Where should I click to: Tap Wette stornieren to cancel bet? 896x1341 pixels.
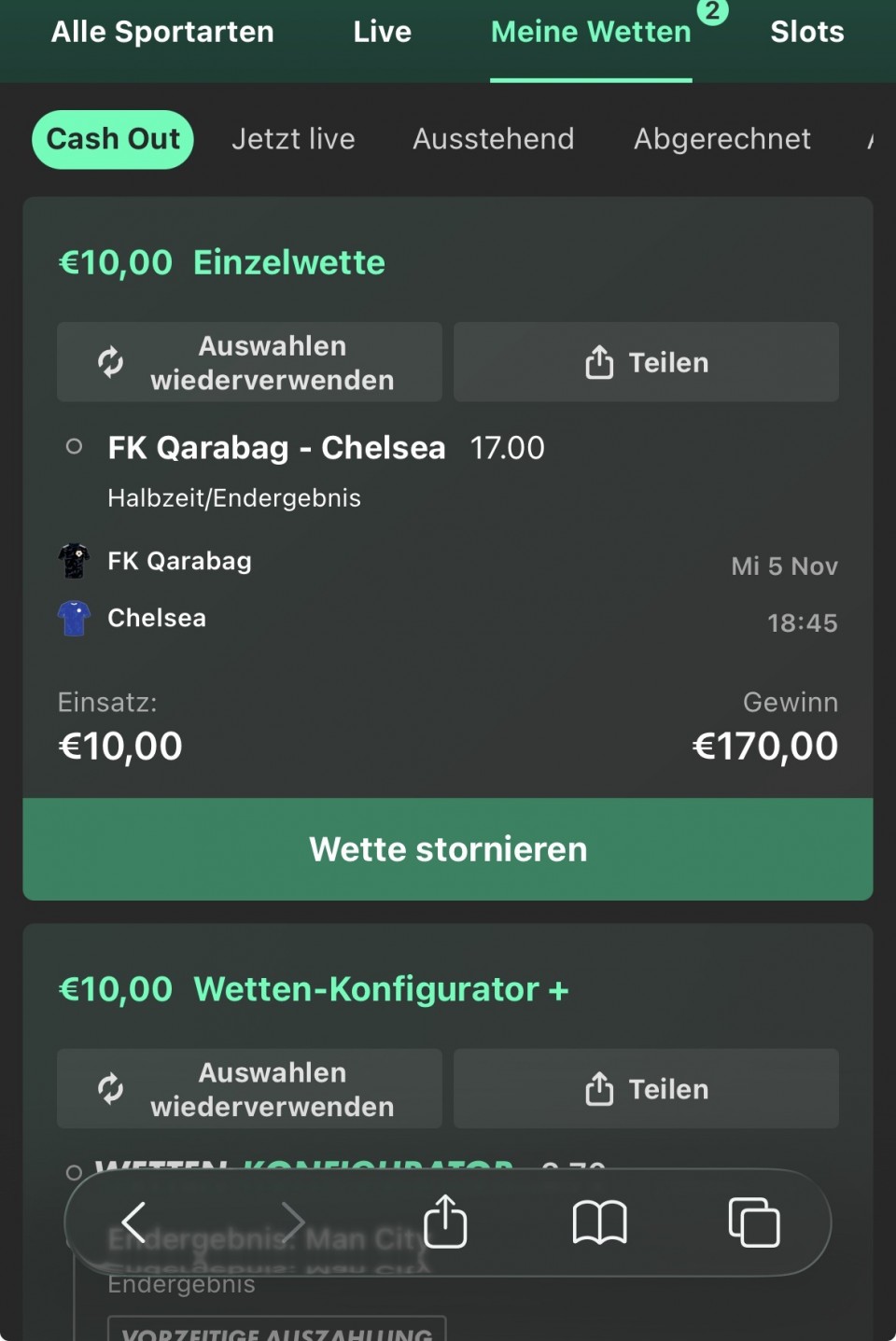[x=448, y=849]
